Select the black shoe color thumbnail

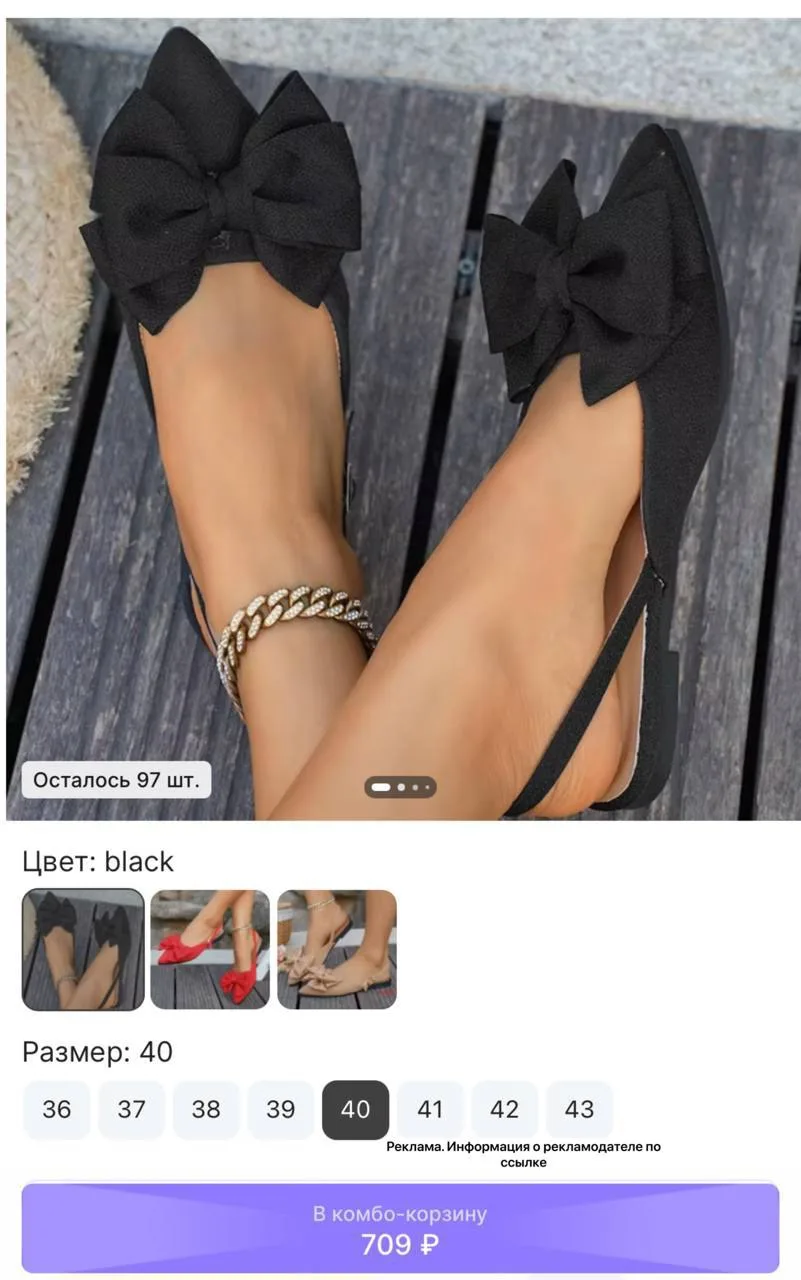pos(83,949)
